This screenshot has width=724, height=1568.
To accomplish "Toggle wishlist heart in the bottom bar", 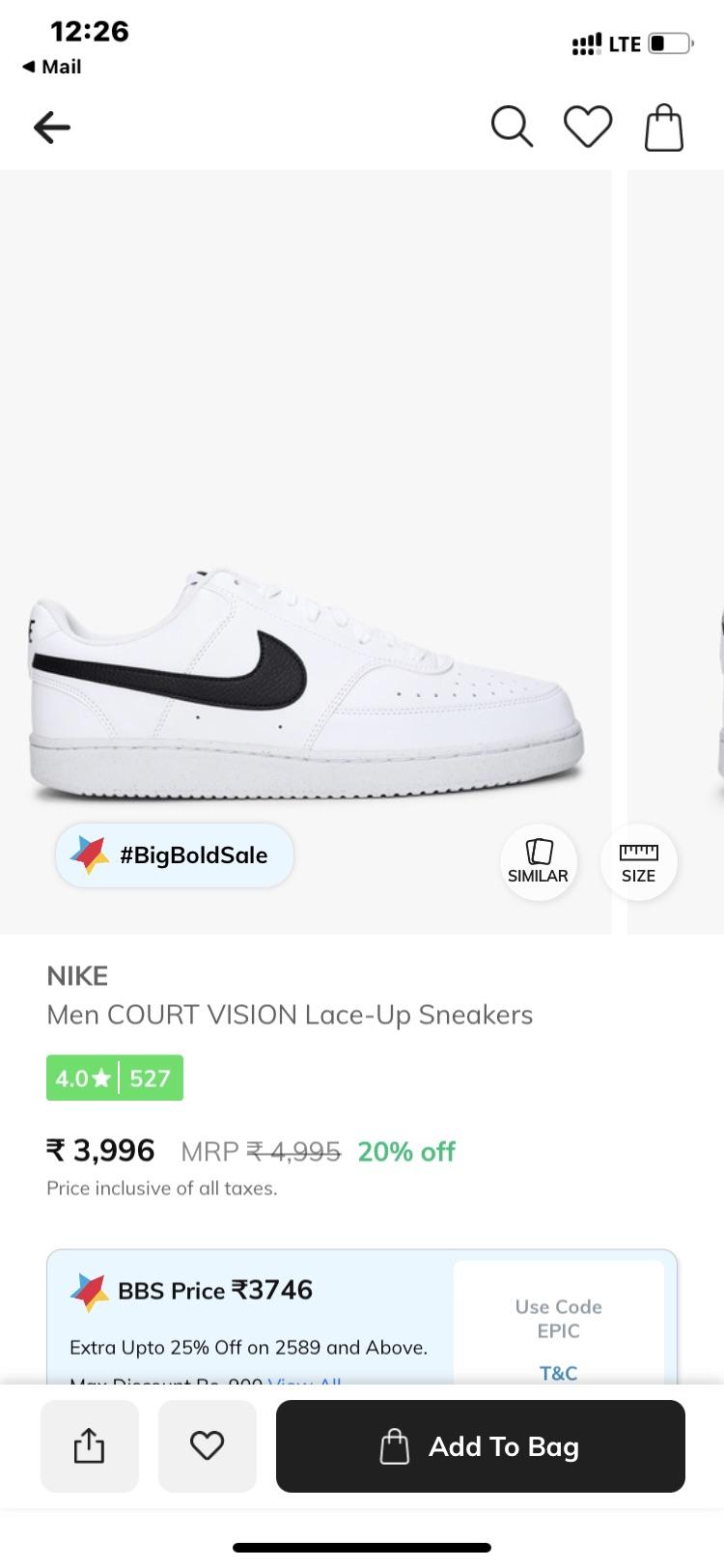I will (x=207, y=1445).
